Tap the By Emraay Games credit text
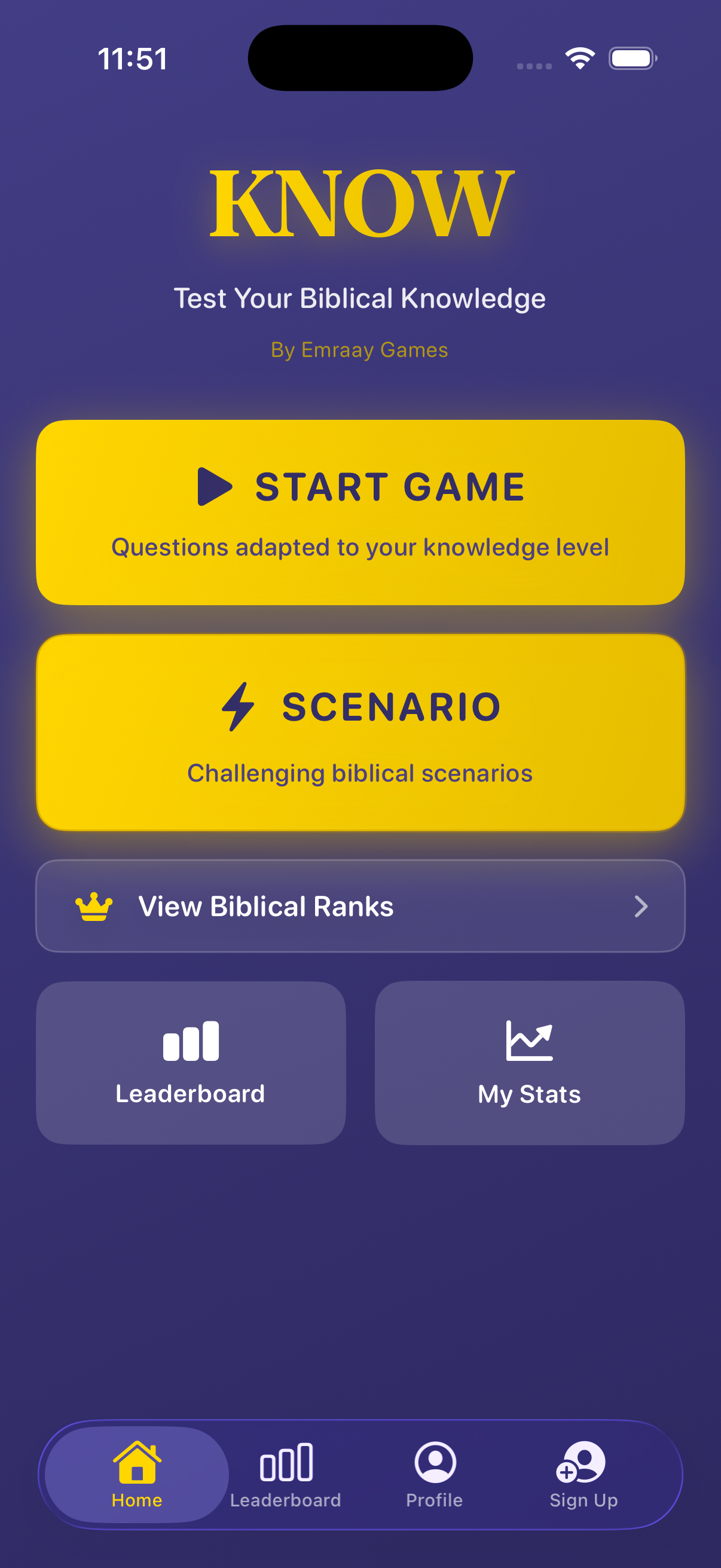The height and width of the screenshot is (1568, 721). [360, 349]
